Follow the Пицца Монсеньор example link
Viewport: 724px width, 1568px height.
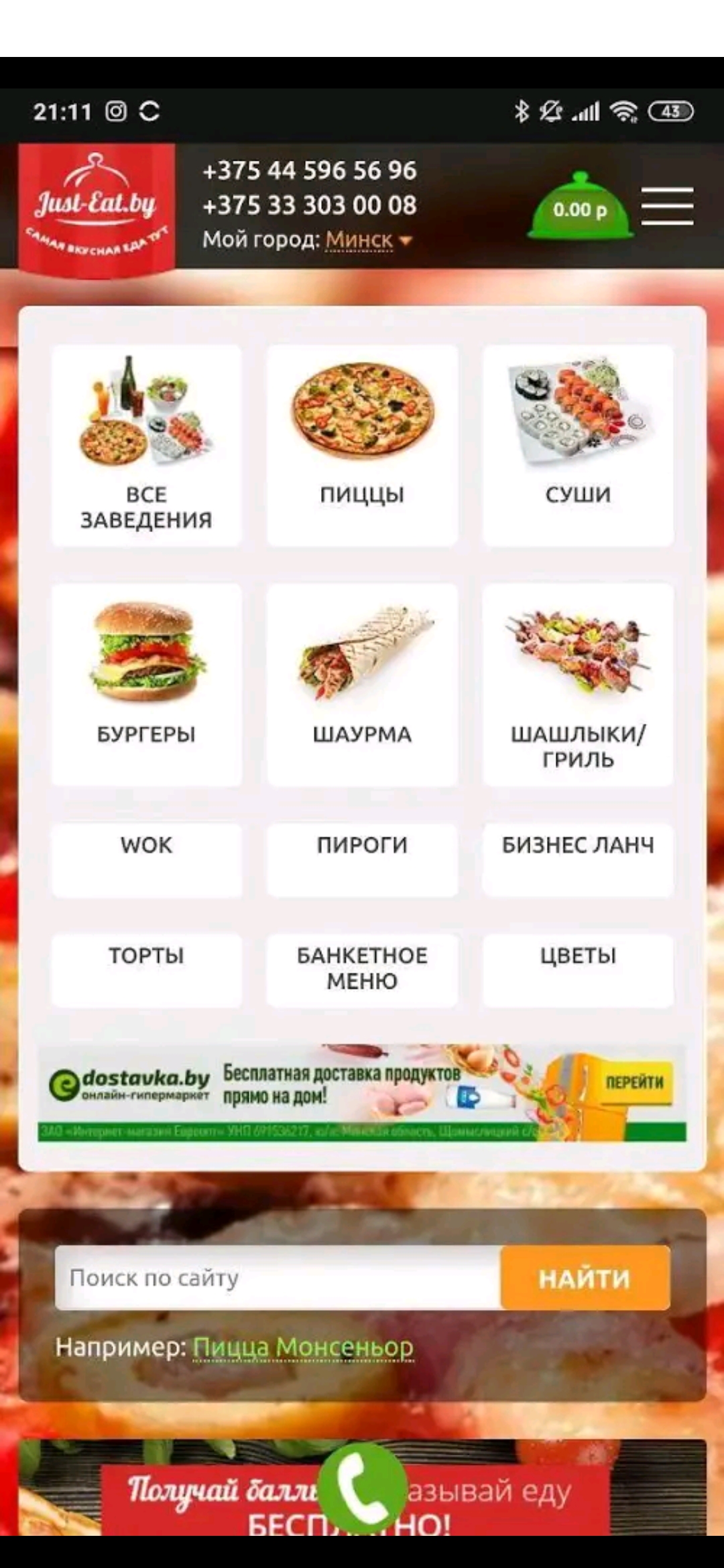[303, 1346]
